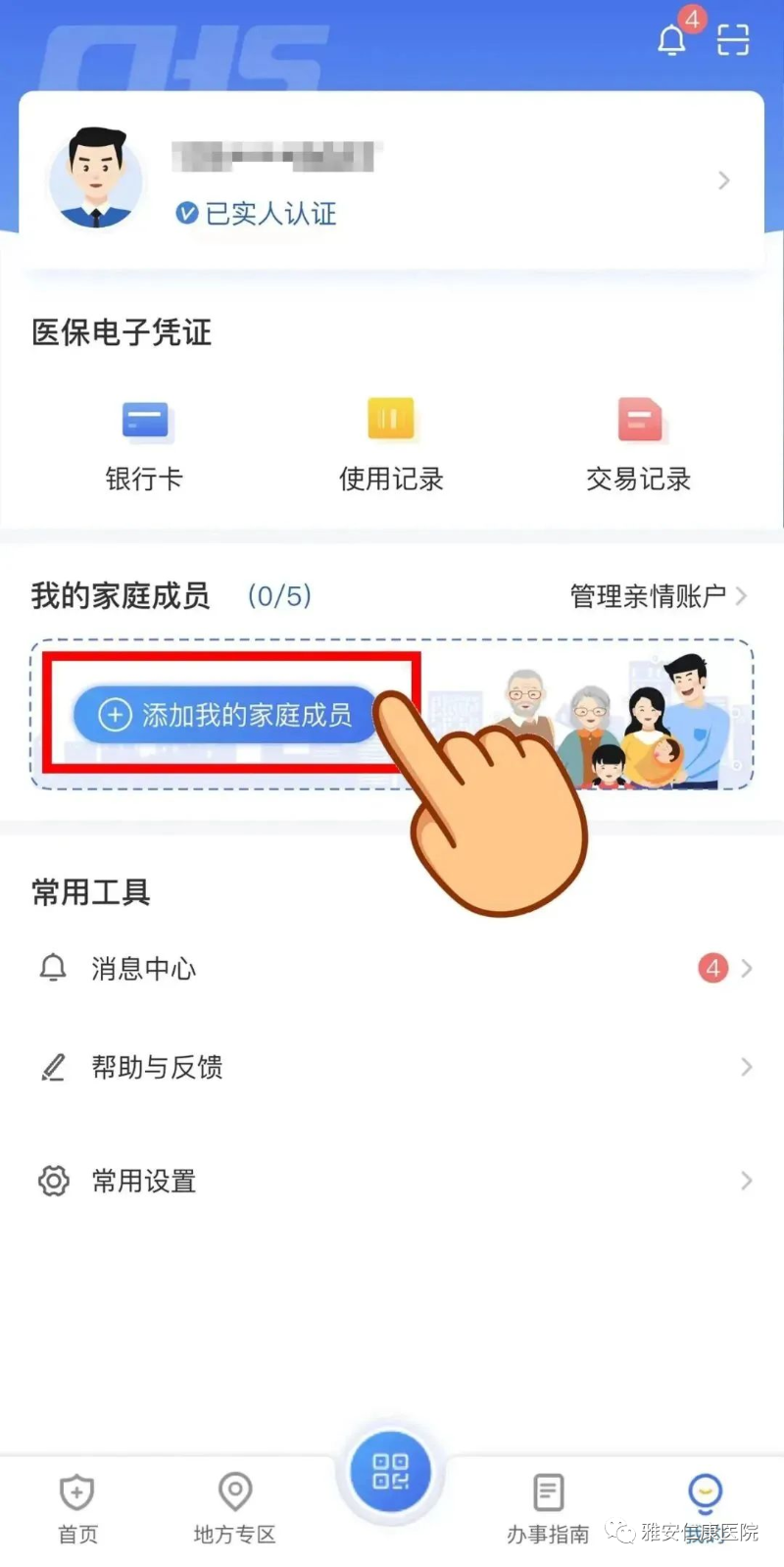Tap 添加我的家庭成员 button

(x=224, y=714)
